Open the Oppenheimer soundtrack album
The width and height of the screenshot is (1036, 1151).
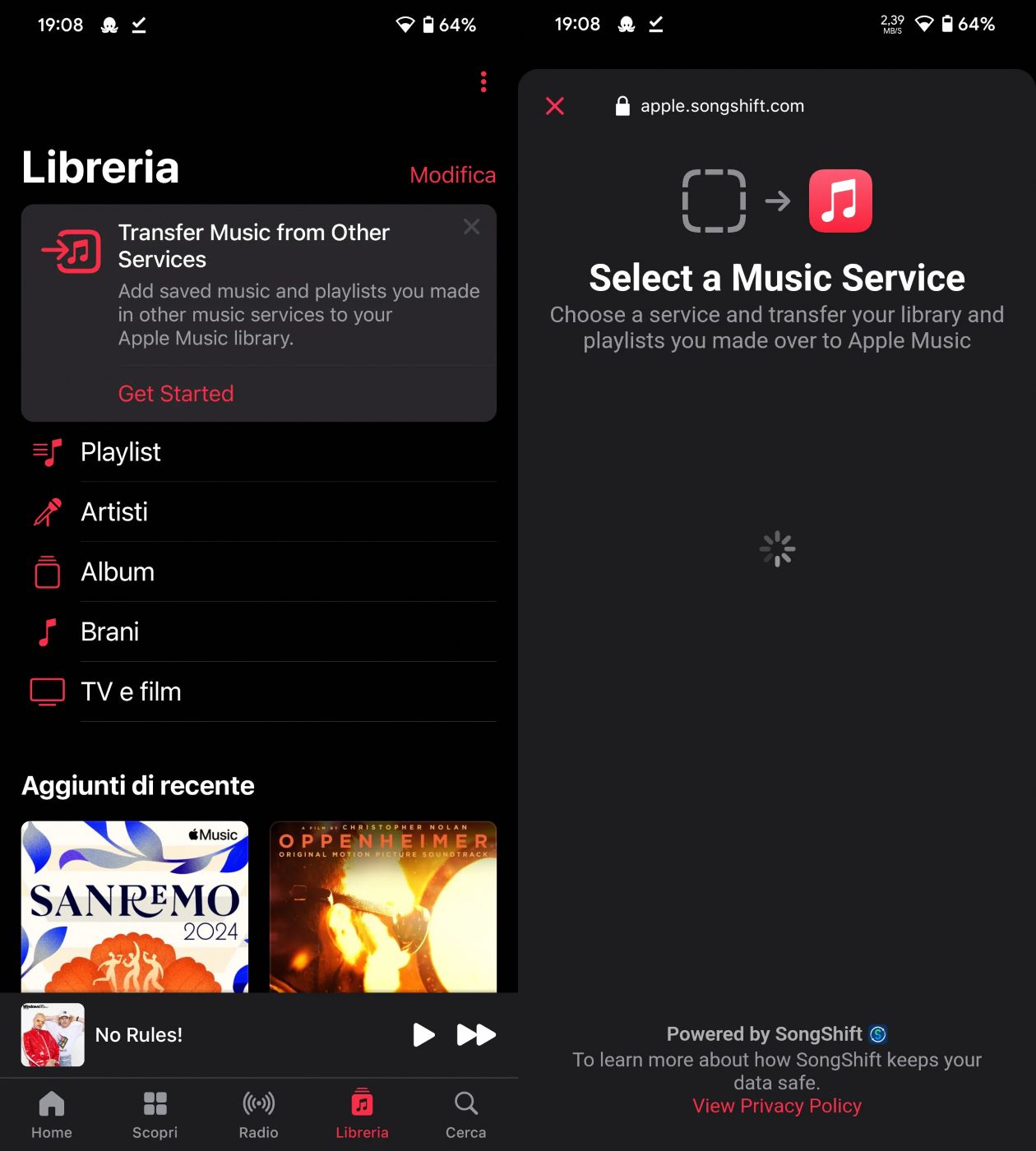coord(383,906)
